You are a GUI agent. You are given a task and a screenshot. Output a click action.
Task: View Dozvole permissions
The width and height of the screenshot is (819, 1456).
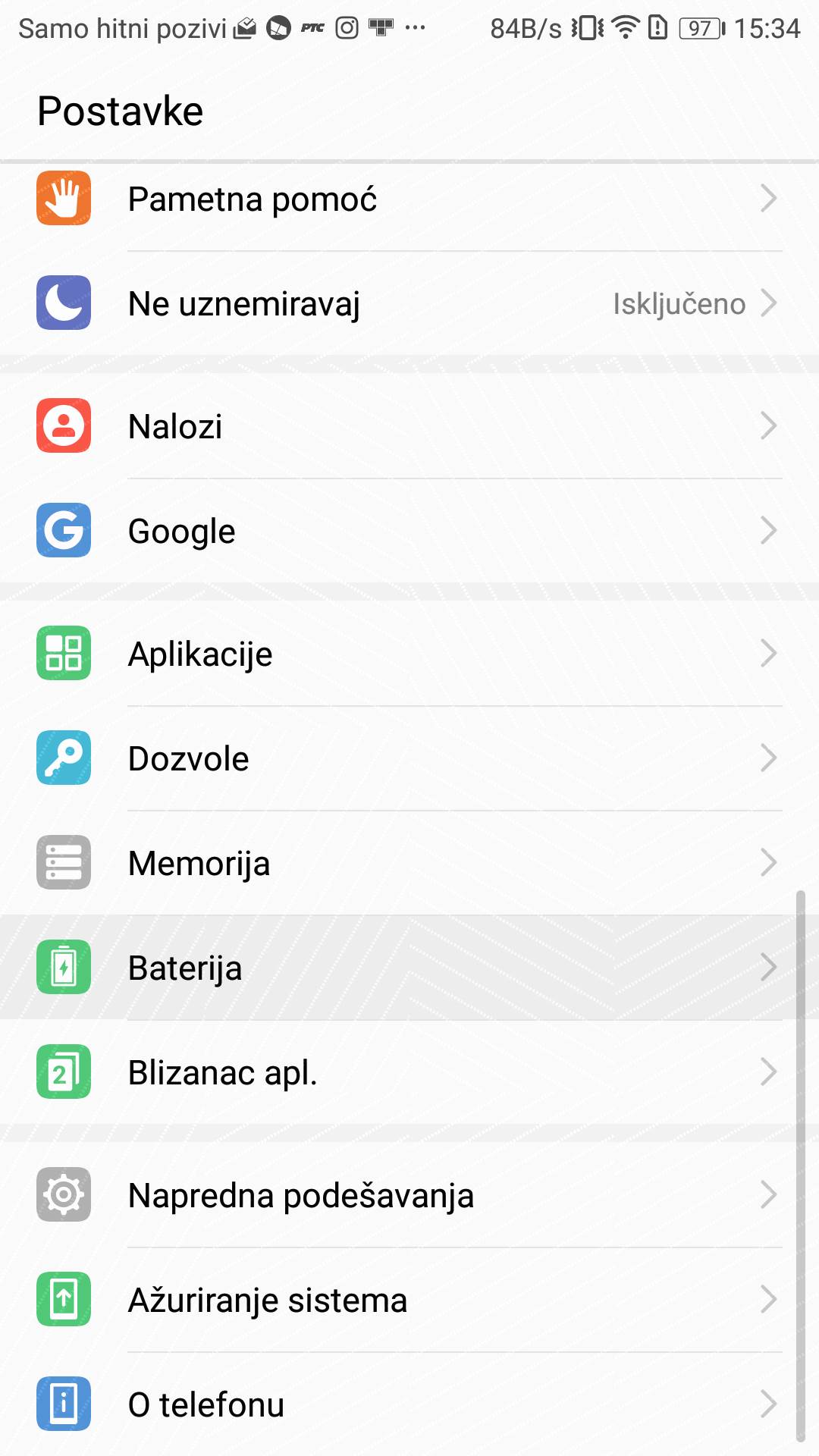pos(409,758)
